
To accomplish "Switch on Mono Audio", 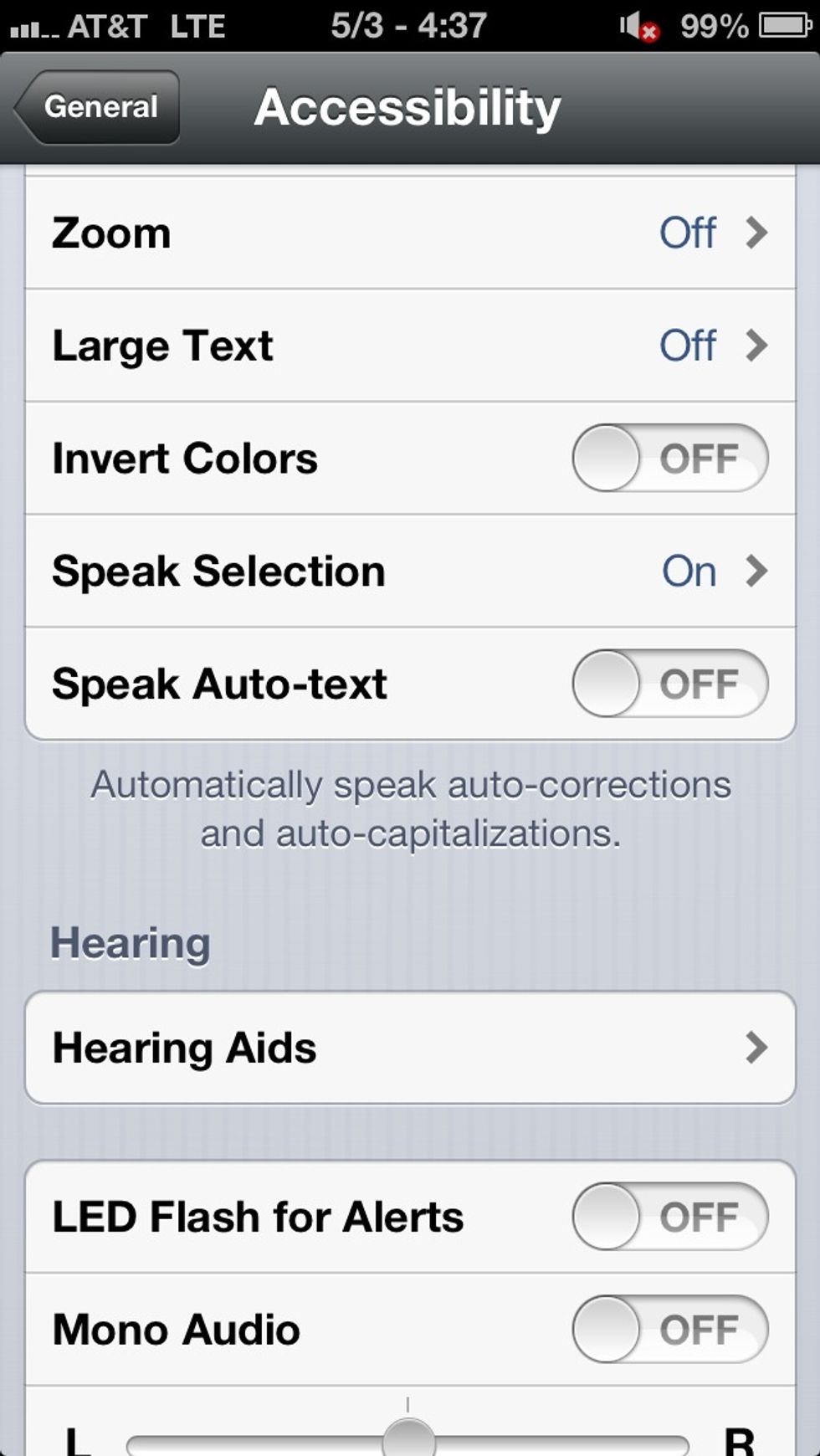I will (670, 1330).
